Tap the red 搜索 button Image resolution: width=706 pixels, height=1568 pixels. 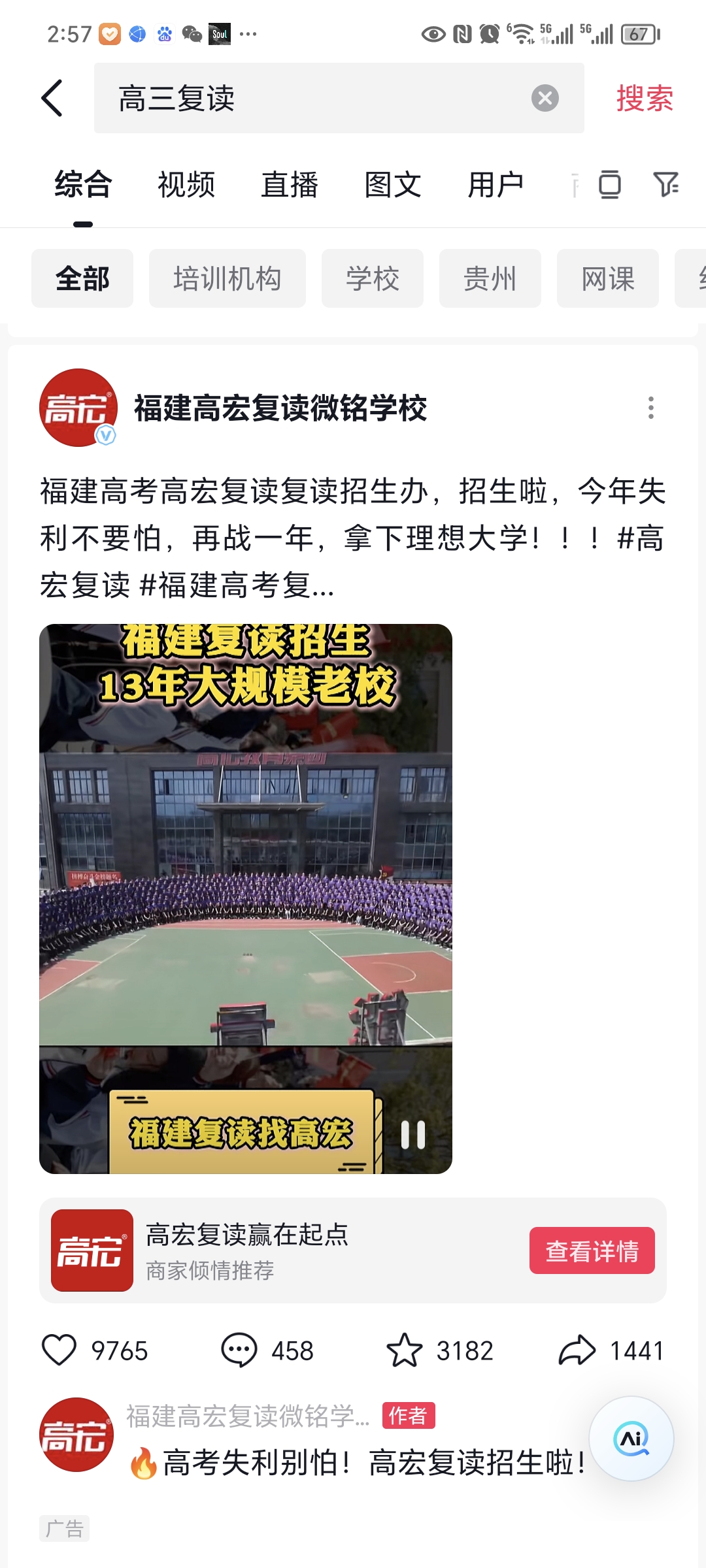click(645, 98)
